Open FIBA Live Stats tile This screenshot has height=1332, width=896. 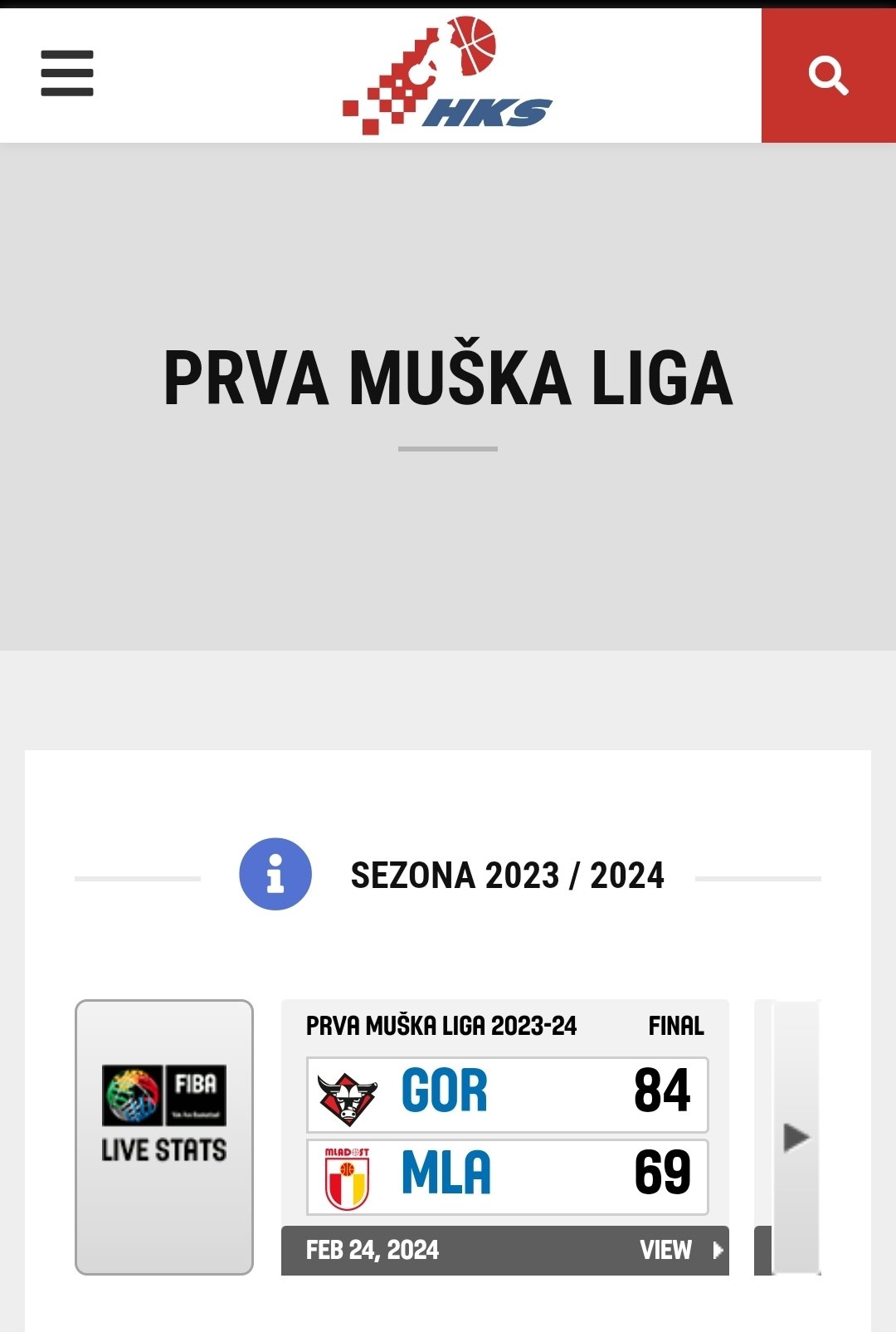(x=164, y=1137)
